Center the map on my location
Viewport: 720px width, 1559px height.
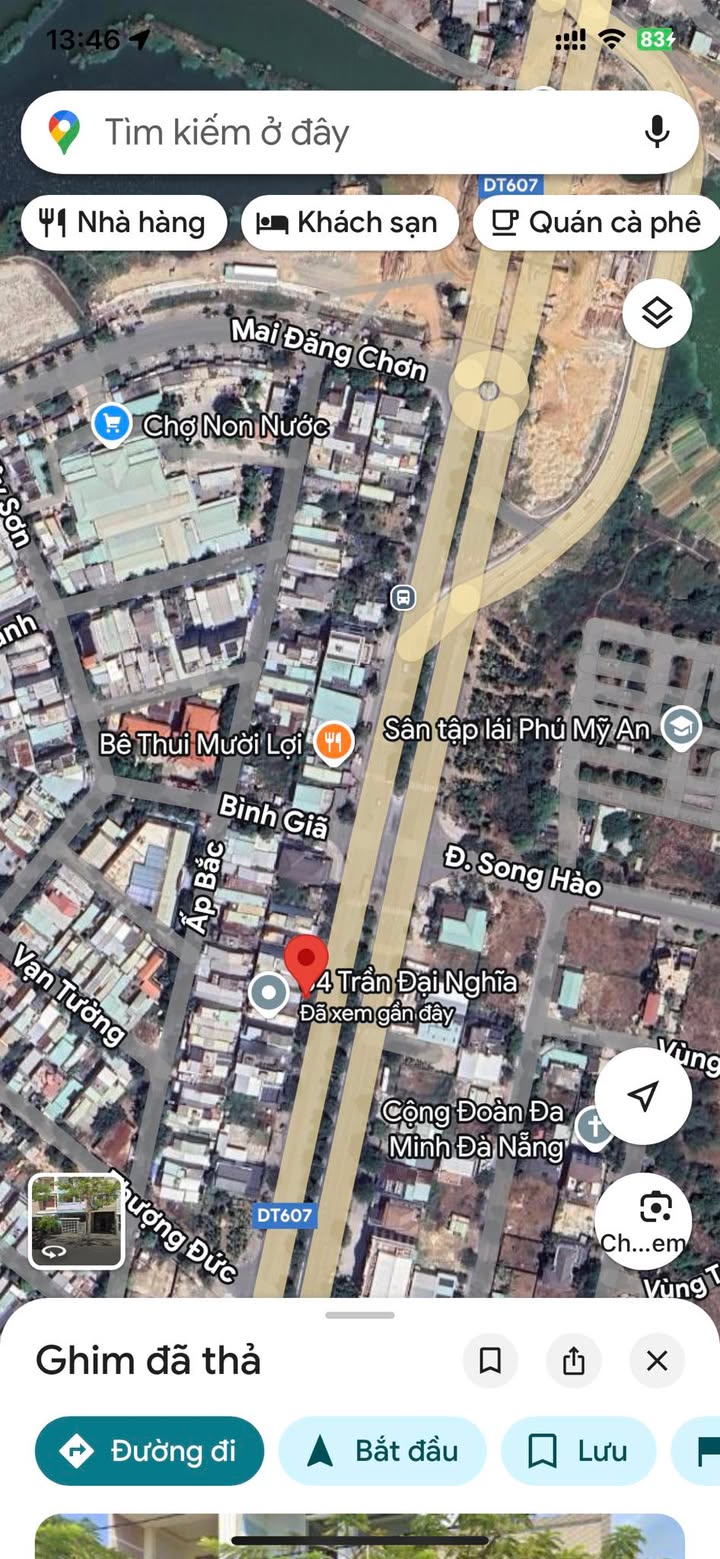click(x=643, y=1095)
